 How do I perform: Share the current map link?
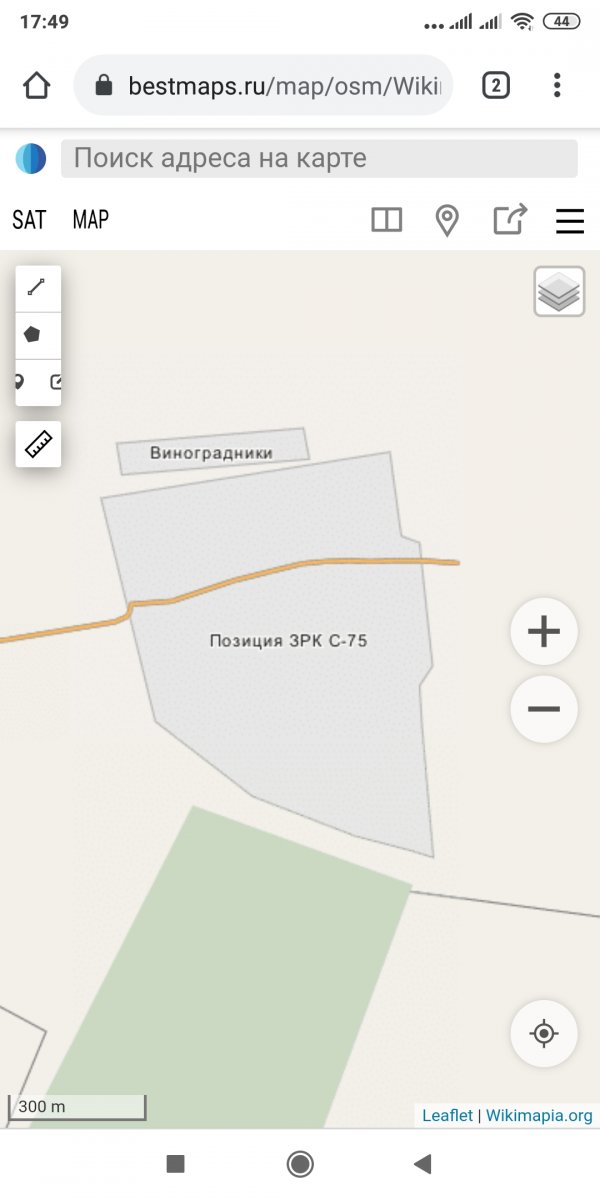510,220
